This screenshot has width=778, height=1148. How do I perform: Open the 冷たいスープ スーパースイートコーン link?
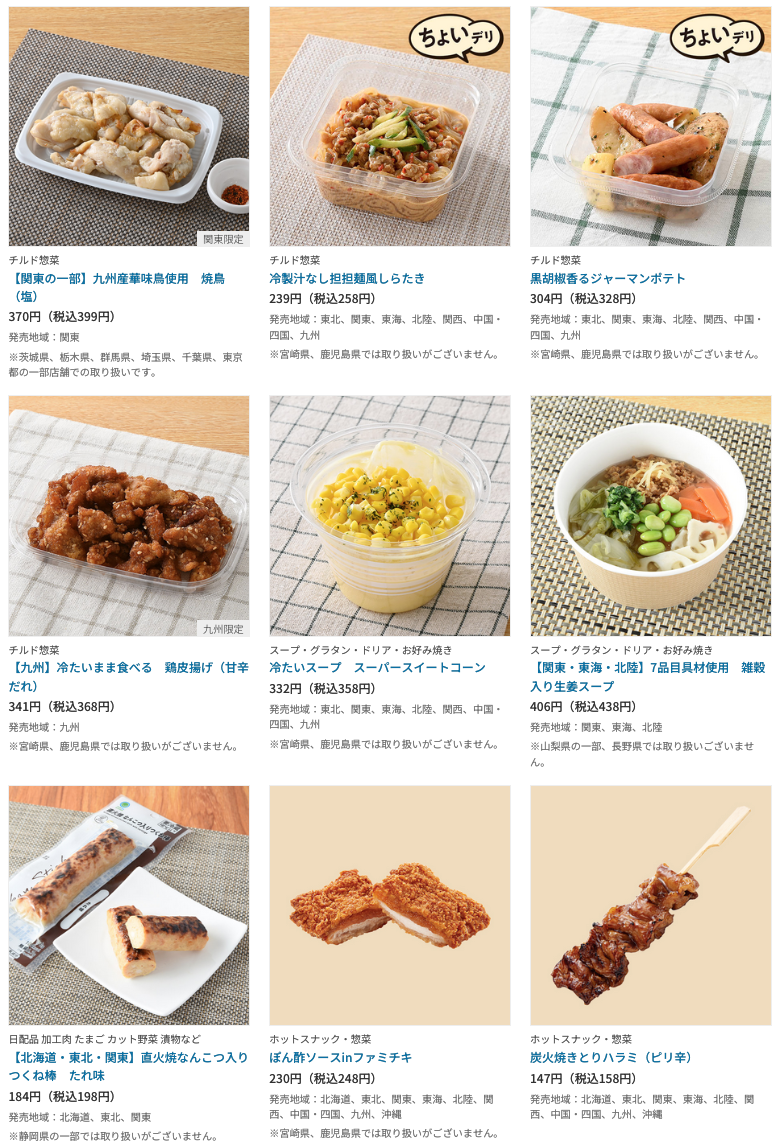pyautogui.click(x=377, y=668)
